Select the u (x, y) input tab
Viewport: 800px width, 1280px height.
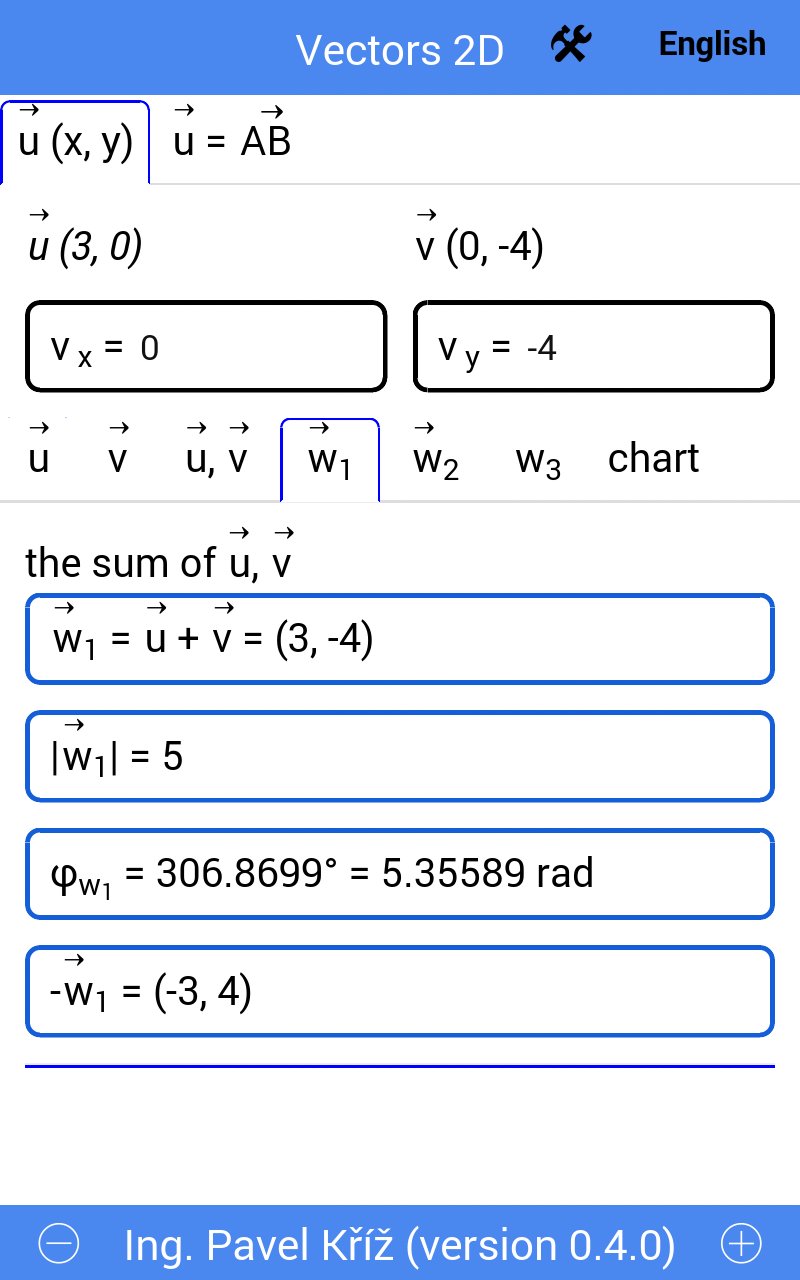coord(75,142)
